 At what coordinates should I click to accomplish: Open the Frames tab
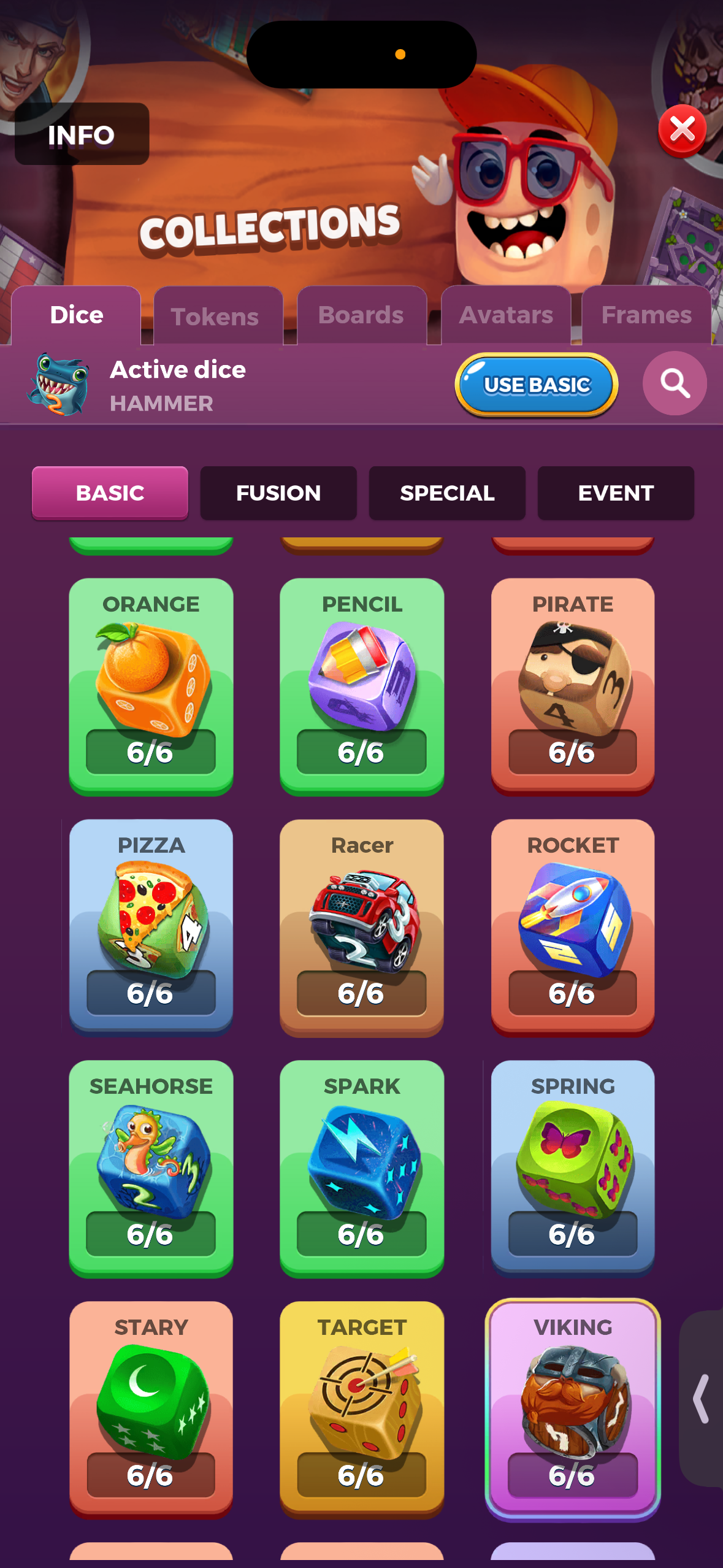[646, 315]
